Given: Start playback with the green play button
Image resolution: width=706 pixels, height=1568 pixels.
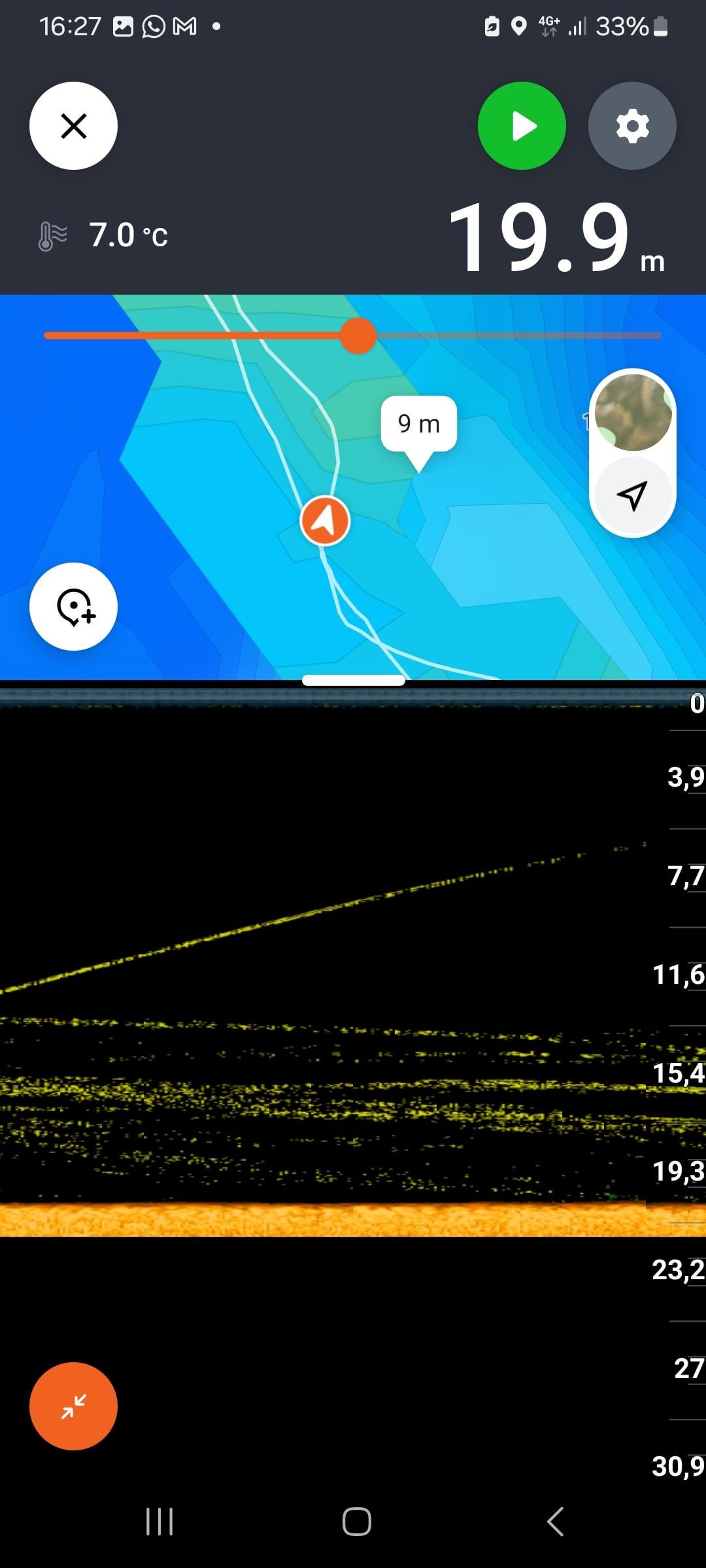Looking at the screenshot, I should tap(522, 125).
